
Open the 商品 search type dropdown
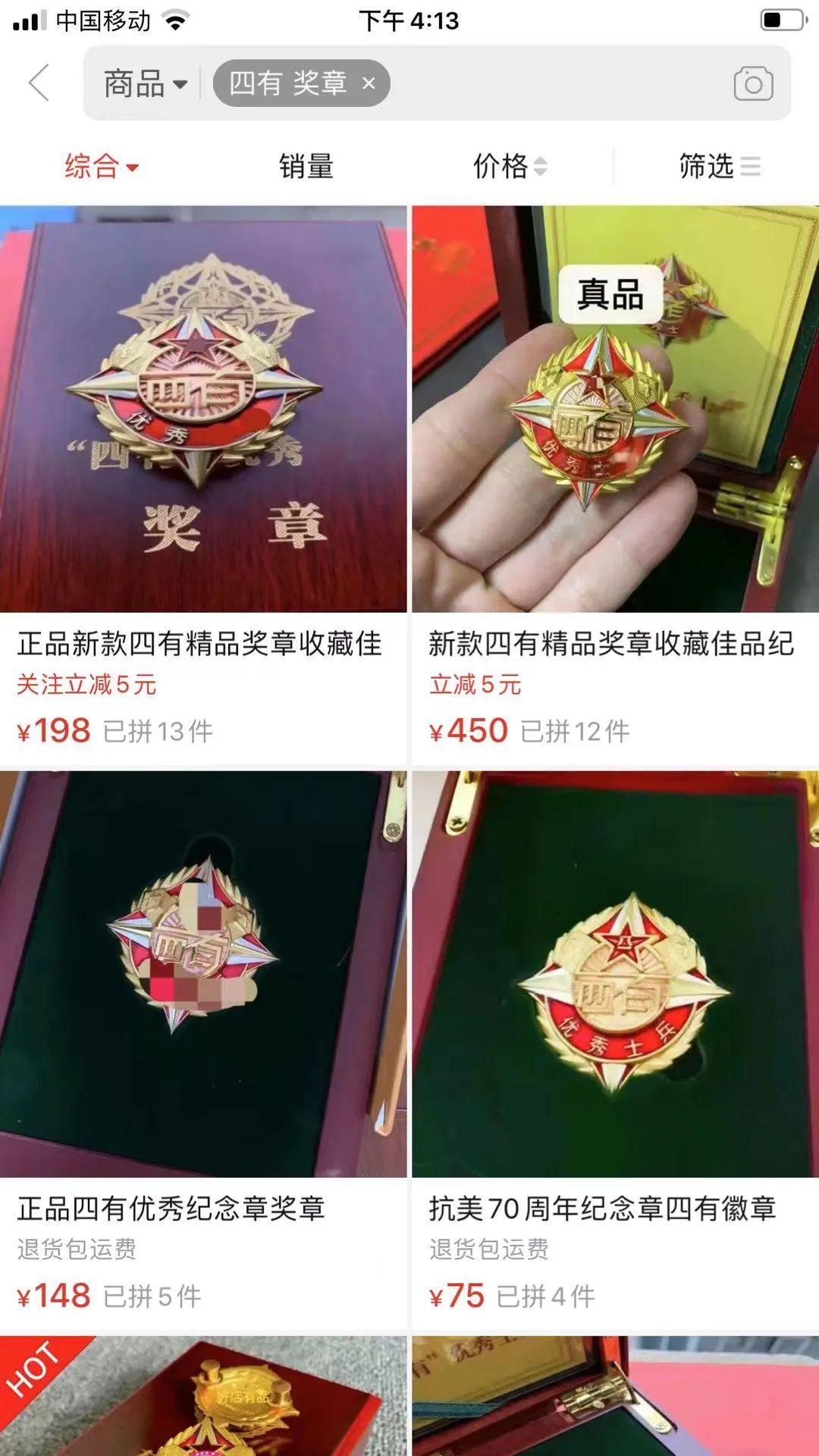(146, 83)
